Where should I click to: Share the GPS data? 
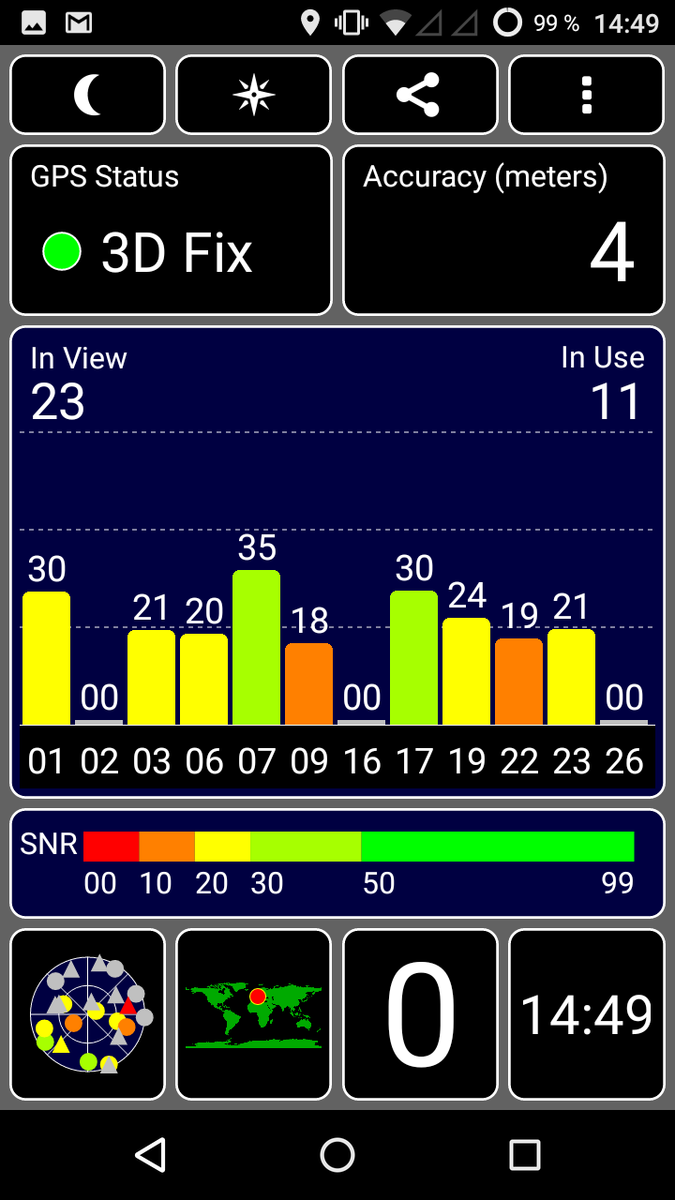pyautogui.click(x=419, y=95)
